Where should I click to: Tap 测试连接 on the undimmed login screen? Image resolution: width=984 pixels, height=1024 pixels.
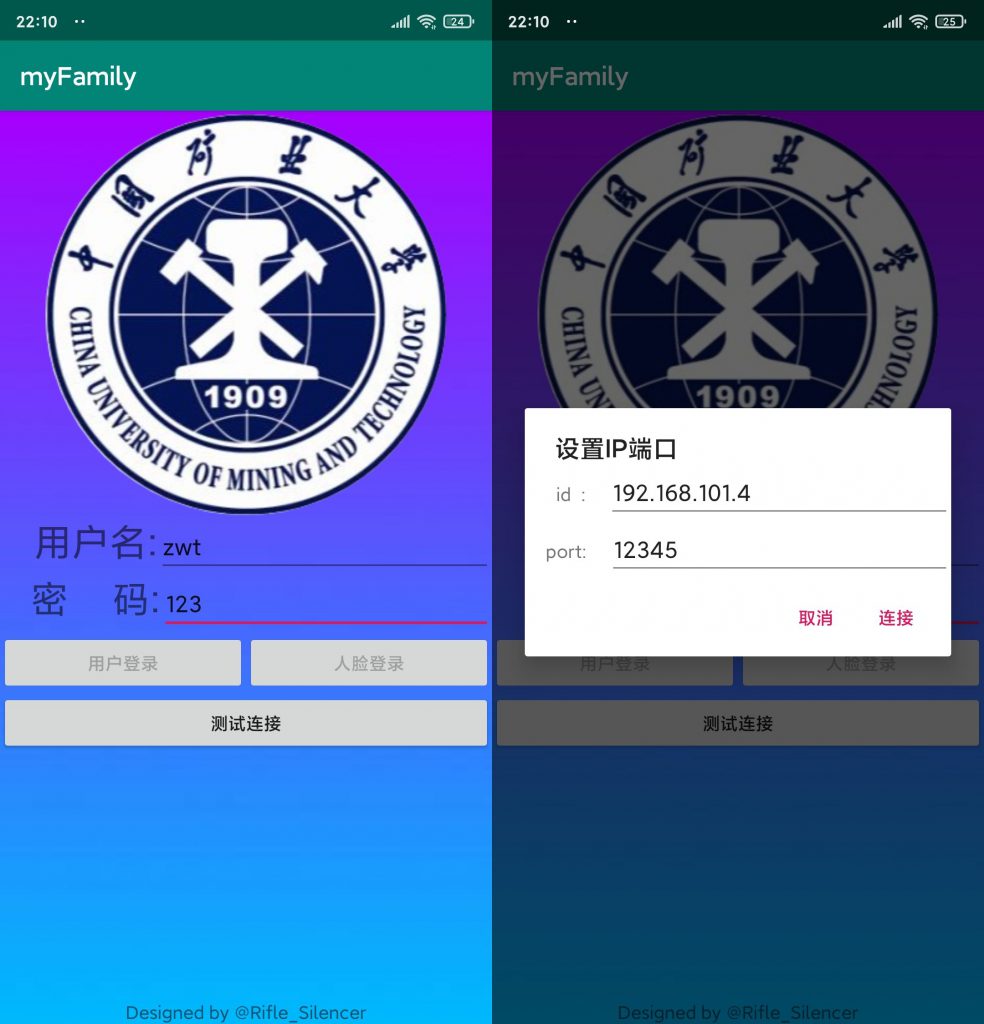(246, 723)
